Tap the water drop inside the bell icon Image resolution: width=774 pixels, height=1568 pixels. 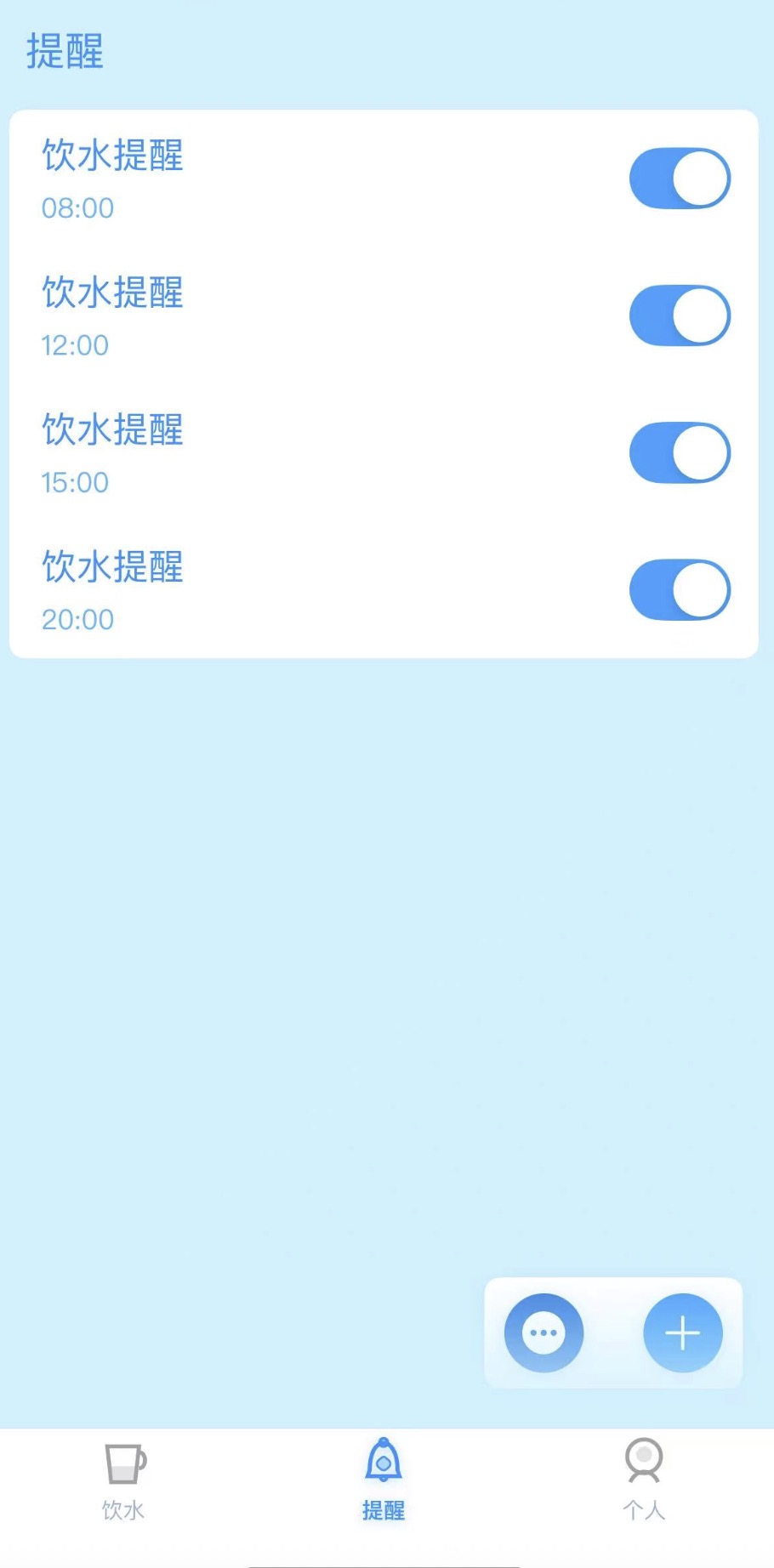[384, 1464]
